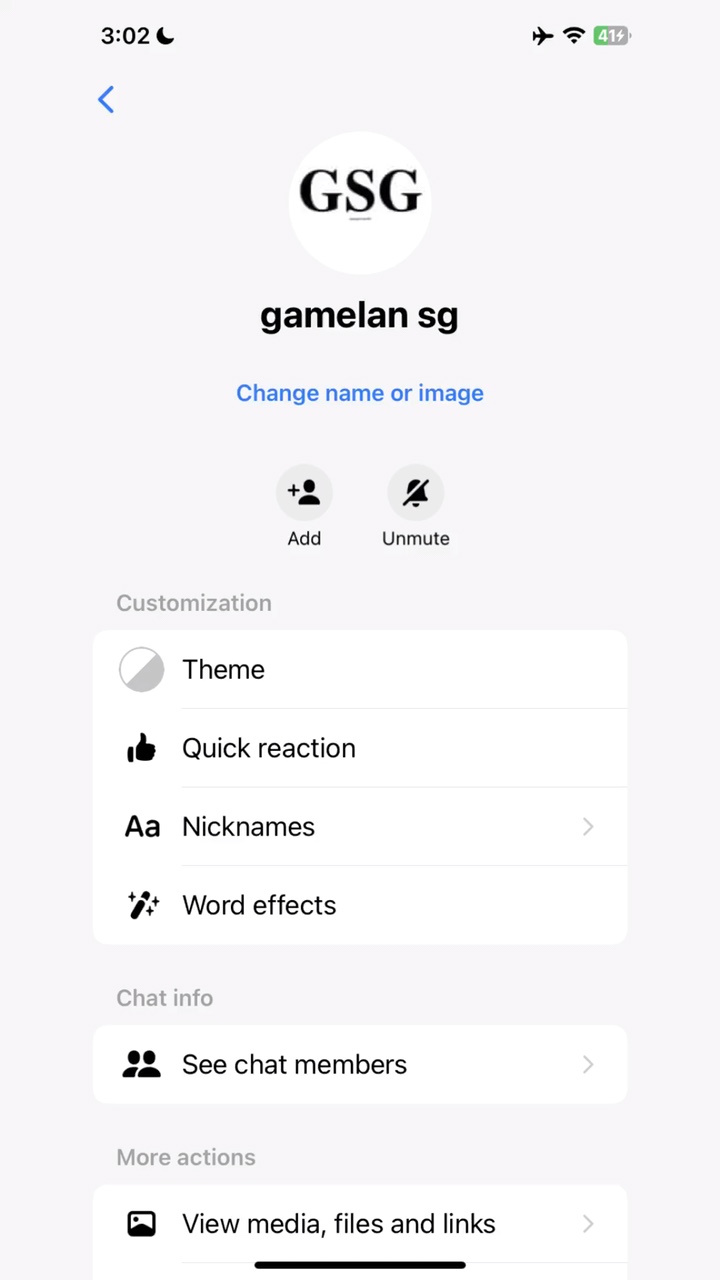Open the Theme customization row

pos(360,670)
